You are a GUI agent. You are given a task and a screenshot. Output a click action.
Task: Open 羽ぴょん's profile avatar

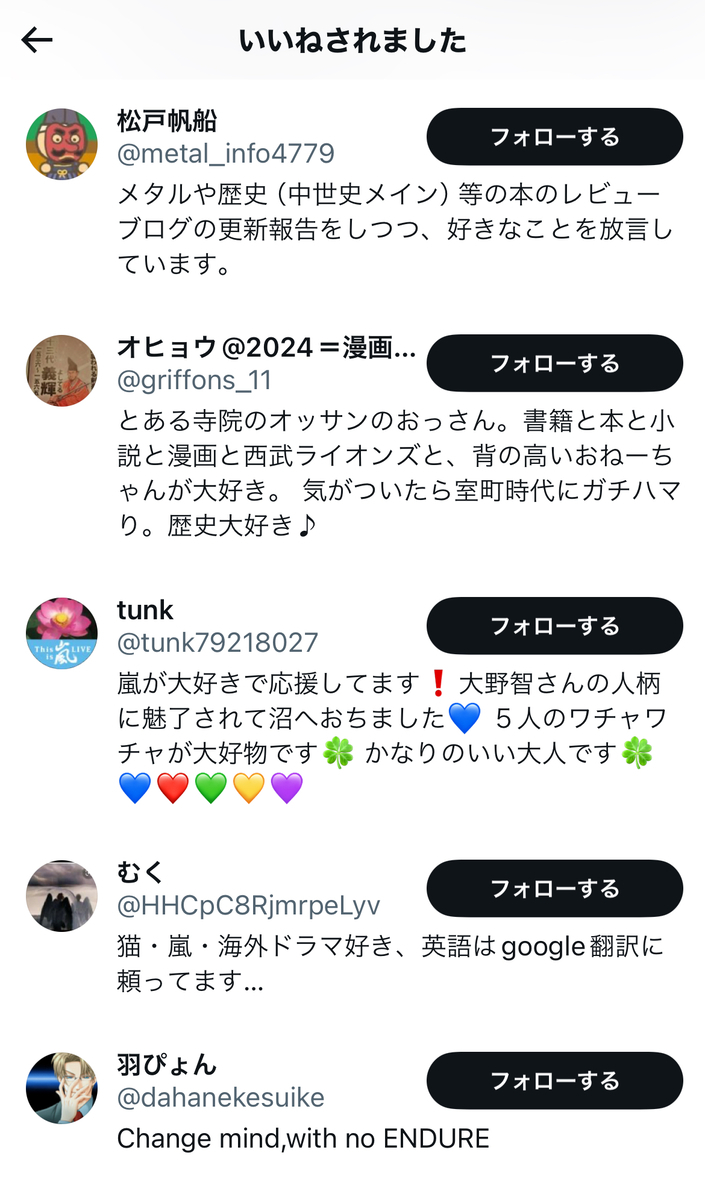click(x=61, y=1088)
